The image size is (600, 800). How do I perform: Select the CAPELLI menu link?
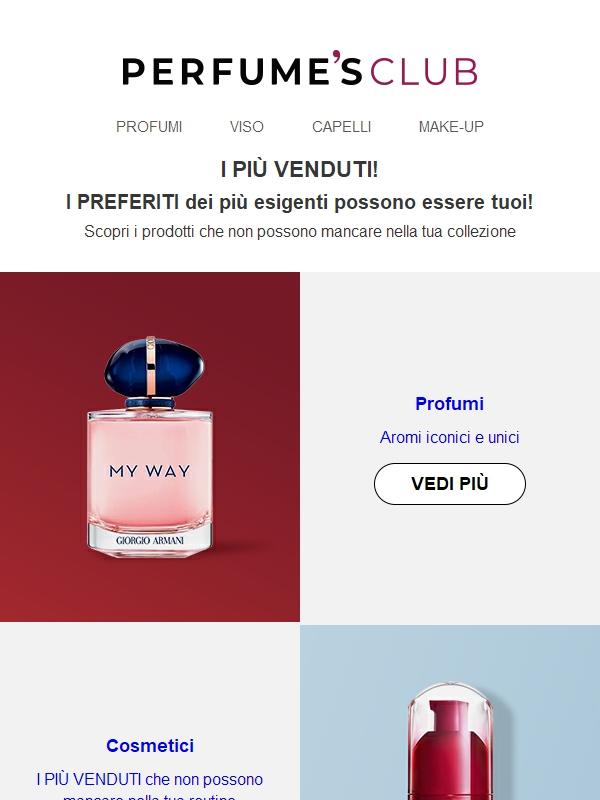tap(341, 127)
